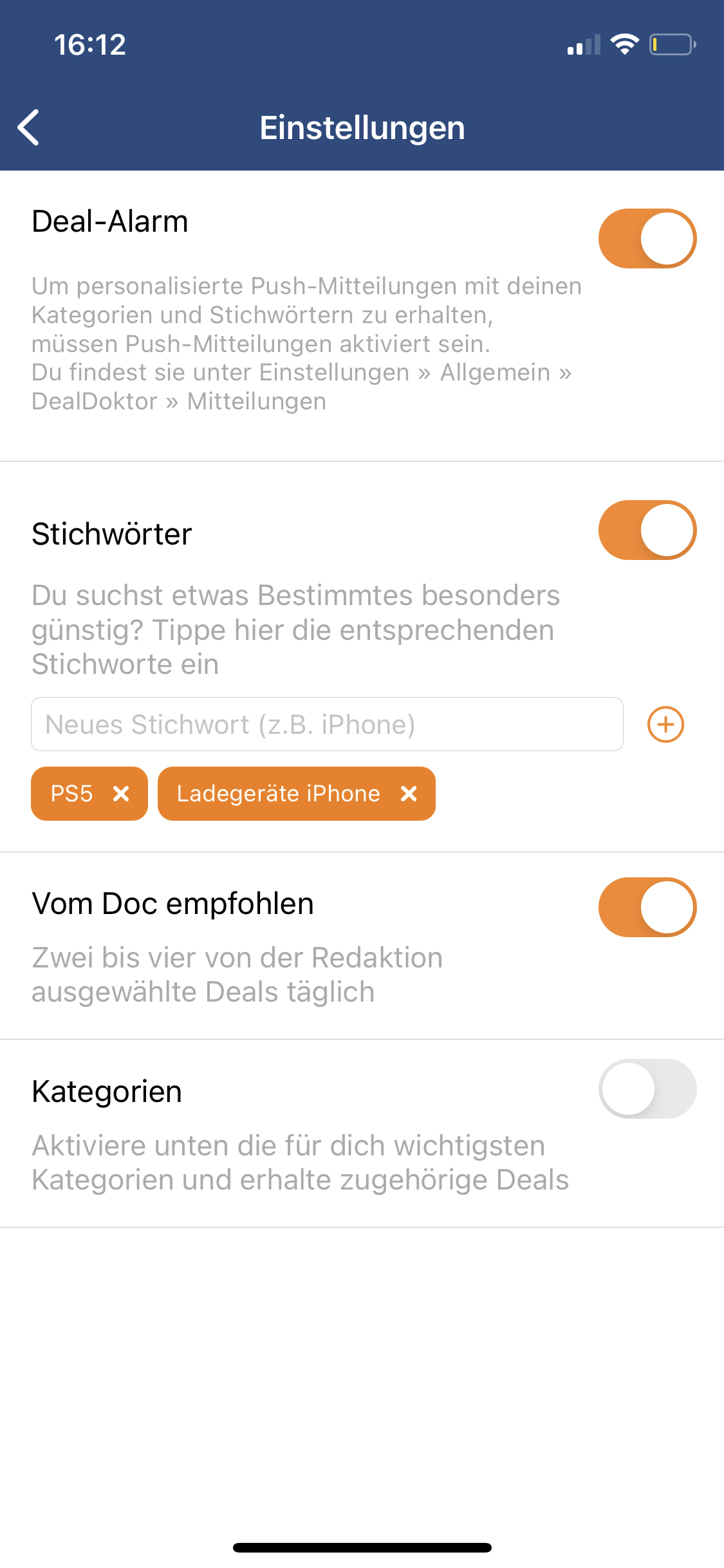Focus the Neues Stichwort input field

coord(327,724)
